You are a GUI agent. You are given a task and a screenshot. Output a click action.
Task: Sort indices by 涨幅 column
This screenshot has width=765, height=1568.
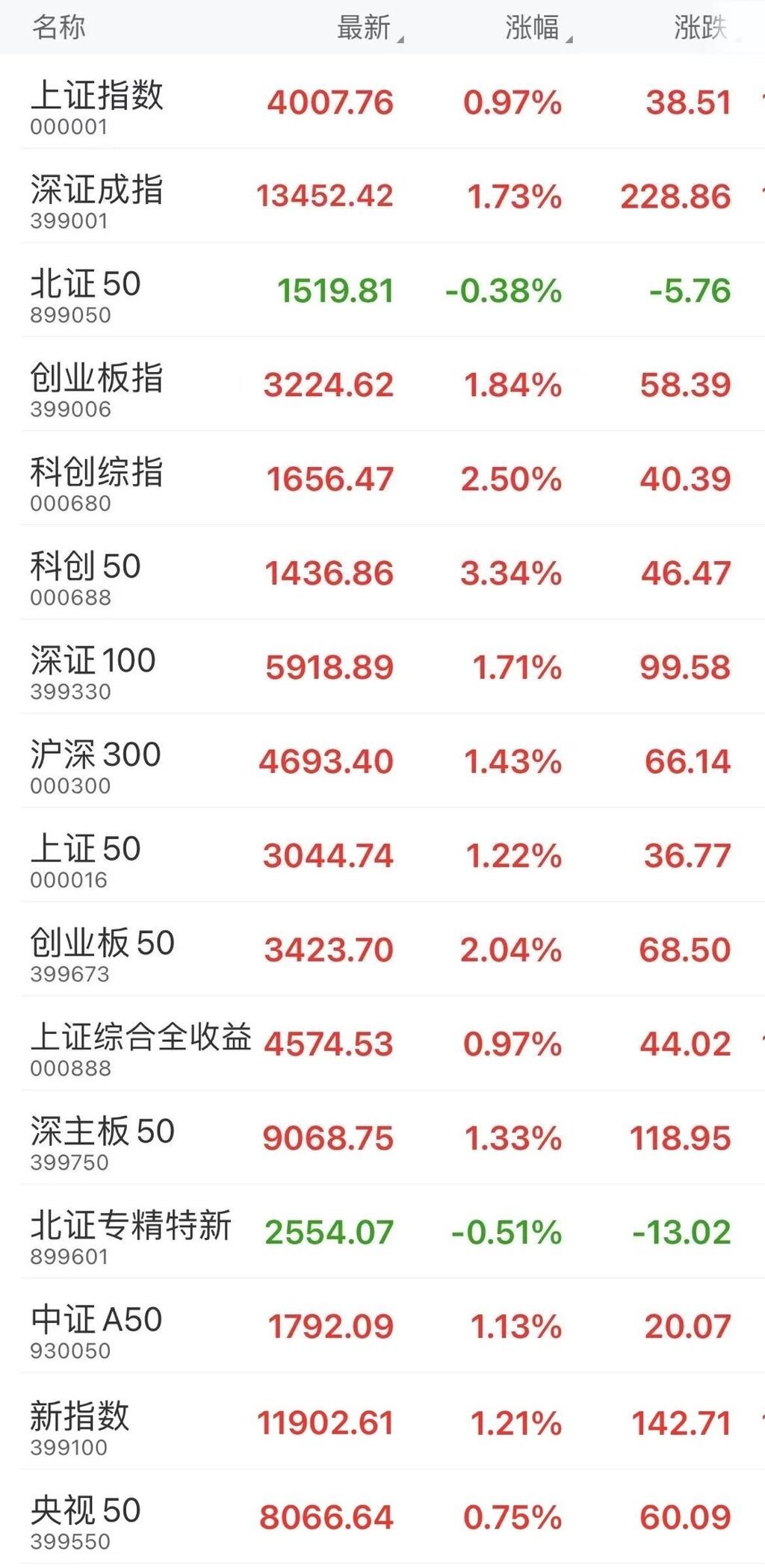534,28
